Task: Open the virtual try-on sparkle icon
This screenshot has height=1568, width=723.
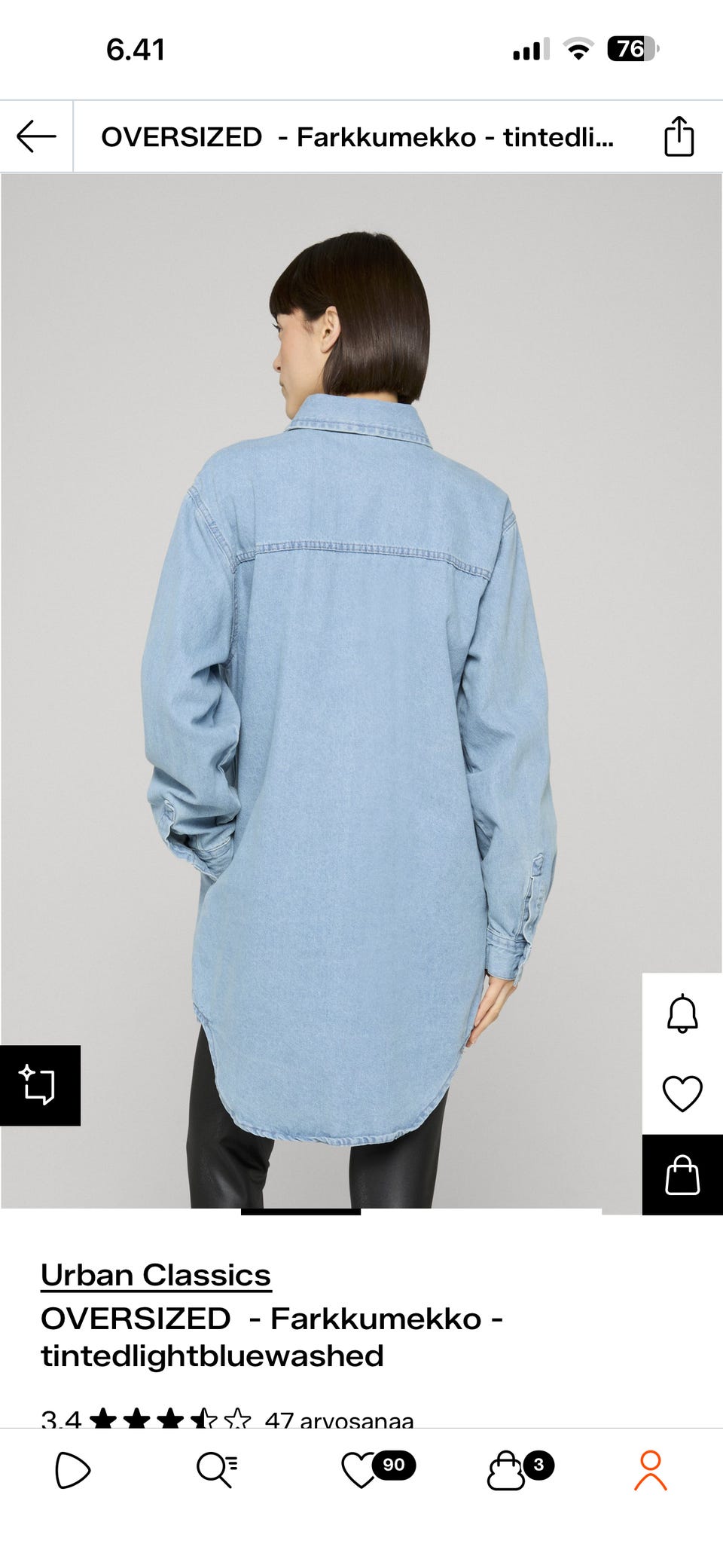Action: click(39, 1085)
